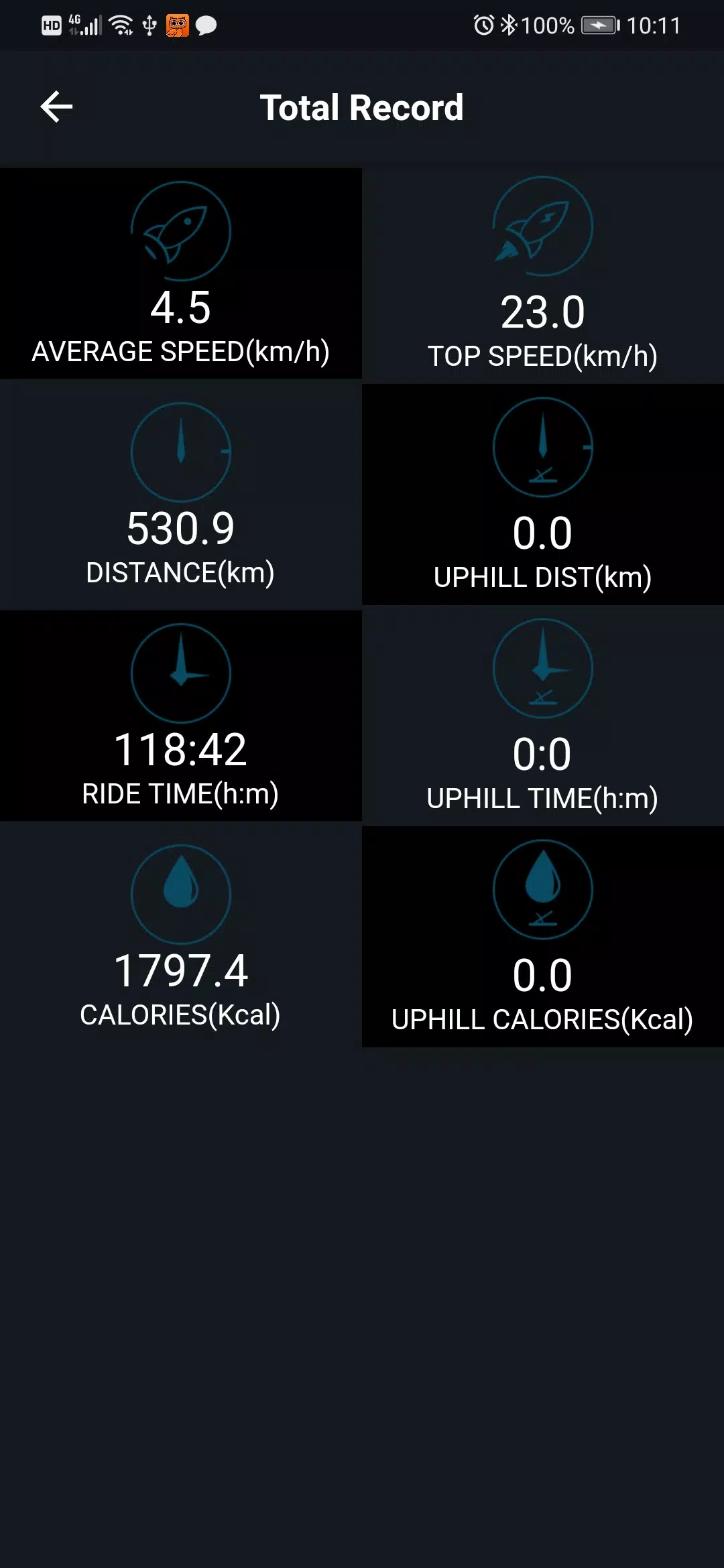This screenshot has width=724, height=1568.
Task: Select the TOP SPEED stat tile
Action: [x=543, y=275]
